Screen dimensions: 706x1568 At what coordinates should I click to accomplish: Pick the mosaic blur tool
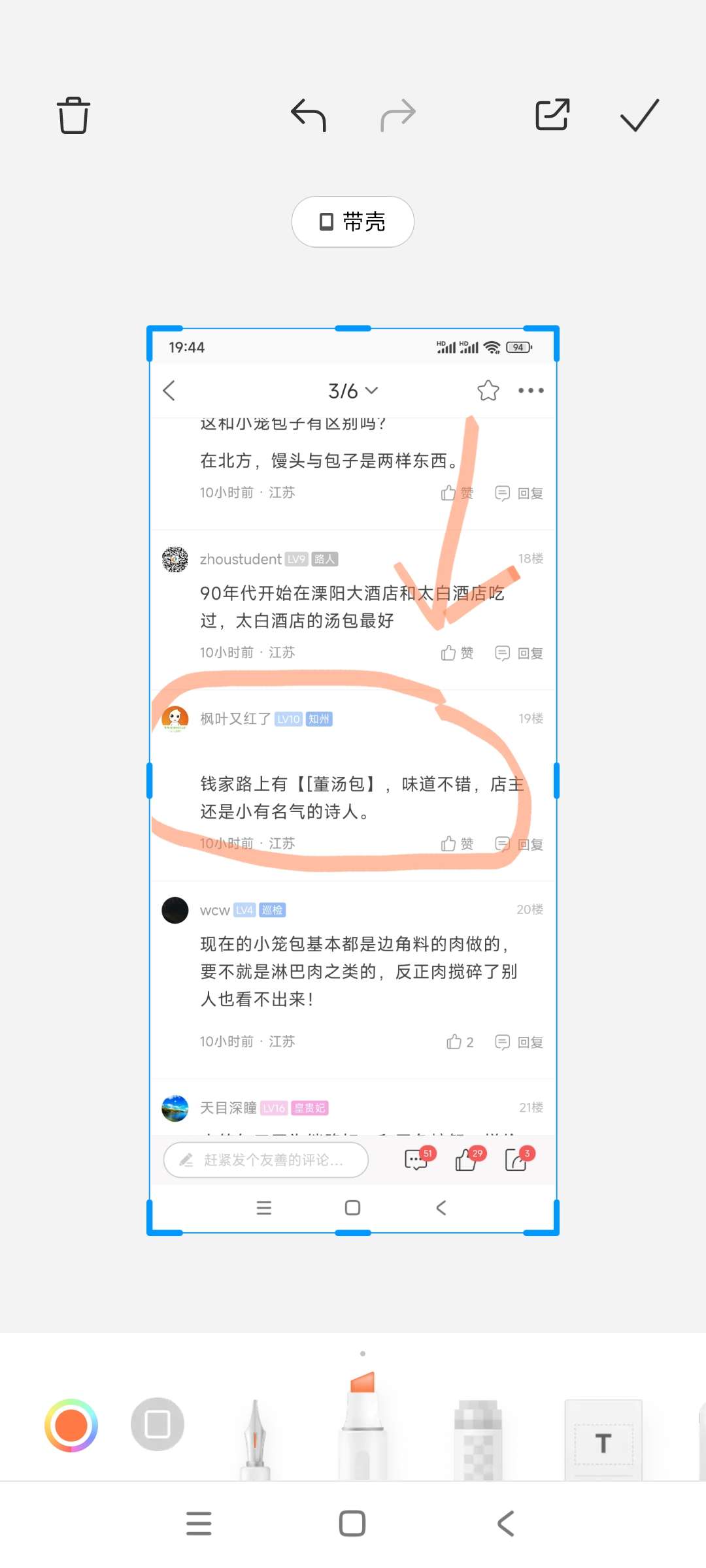pyautogui.click(x=479, y=1439)
